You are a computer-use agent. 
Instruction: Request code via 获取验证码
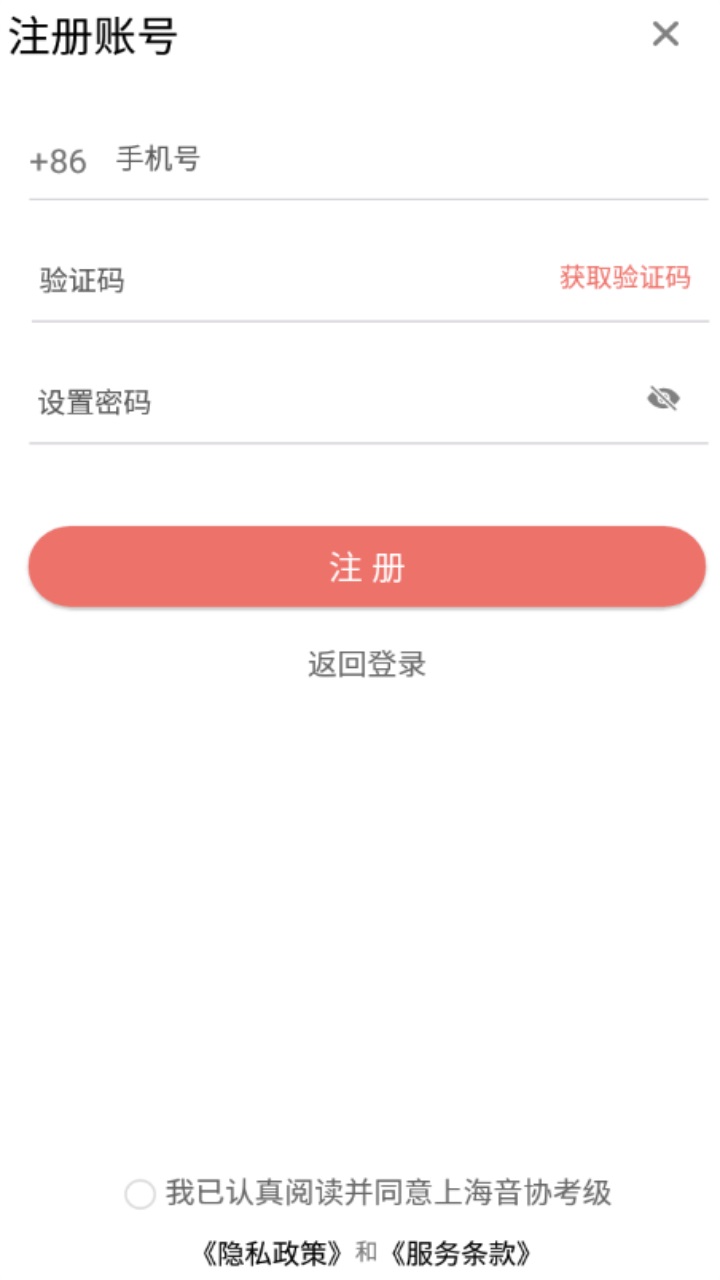pos(625,278)
